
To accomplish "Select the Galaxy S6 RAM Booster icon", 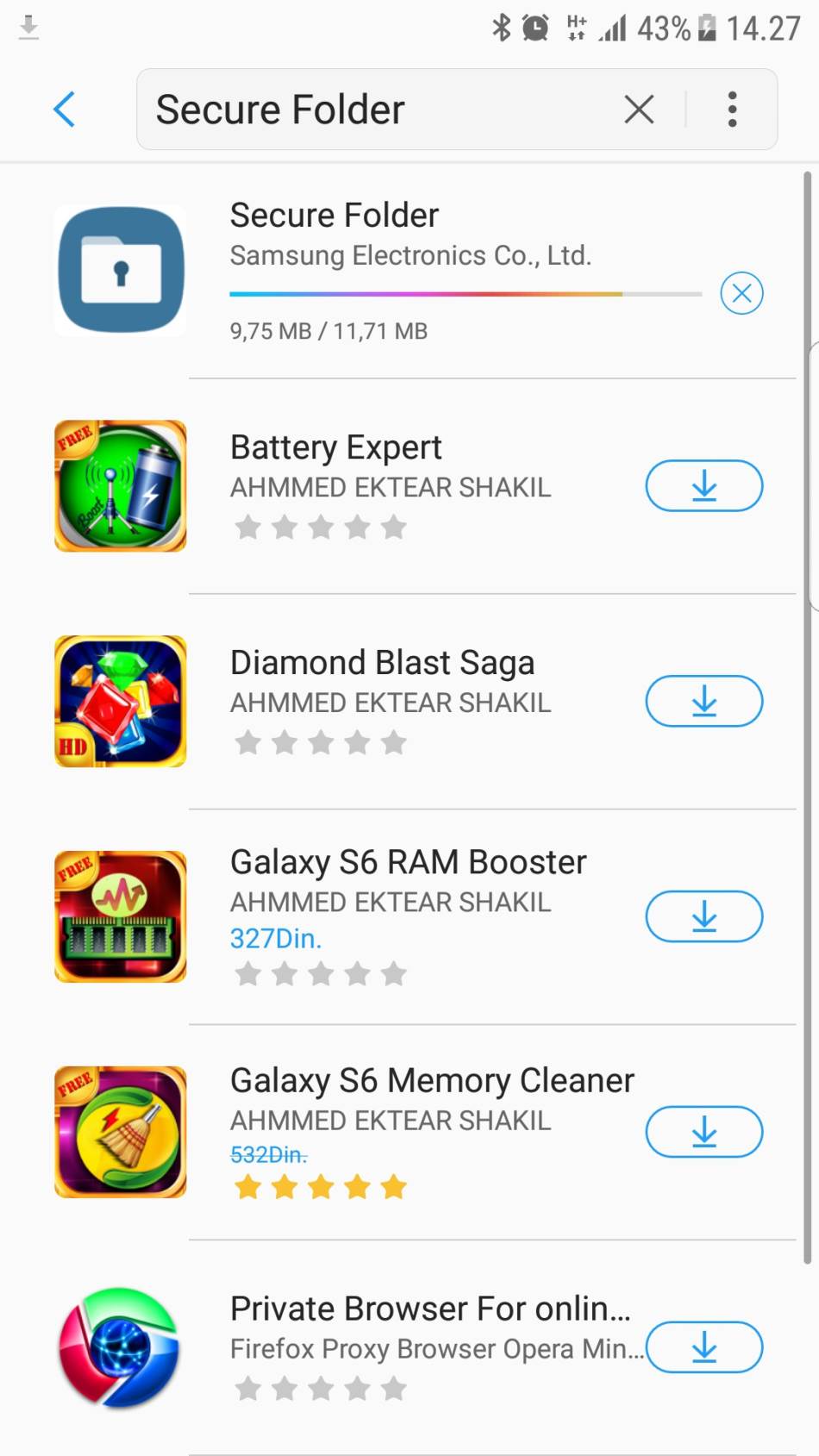I will coord(120,915).
